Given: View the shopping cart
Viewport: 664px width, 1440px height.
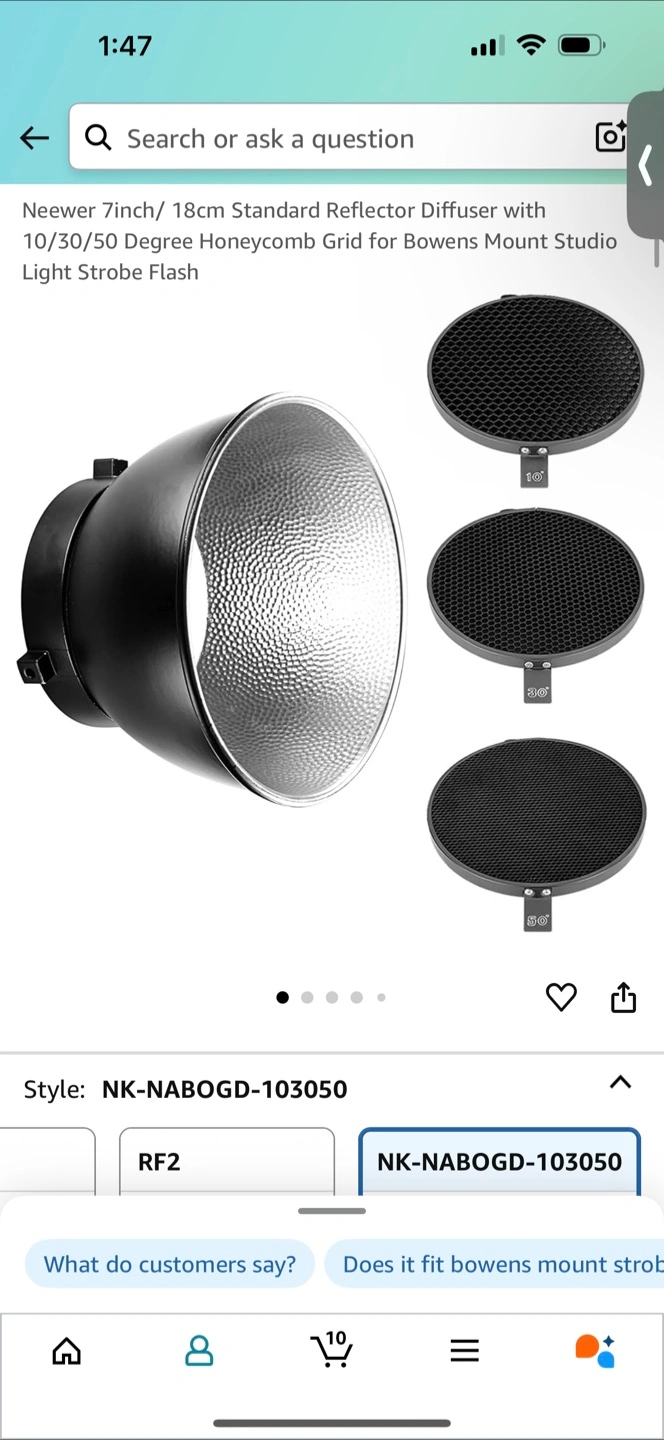Looking at the screenshot, I should (331, 1351).
